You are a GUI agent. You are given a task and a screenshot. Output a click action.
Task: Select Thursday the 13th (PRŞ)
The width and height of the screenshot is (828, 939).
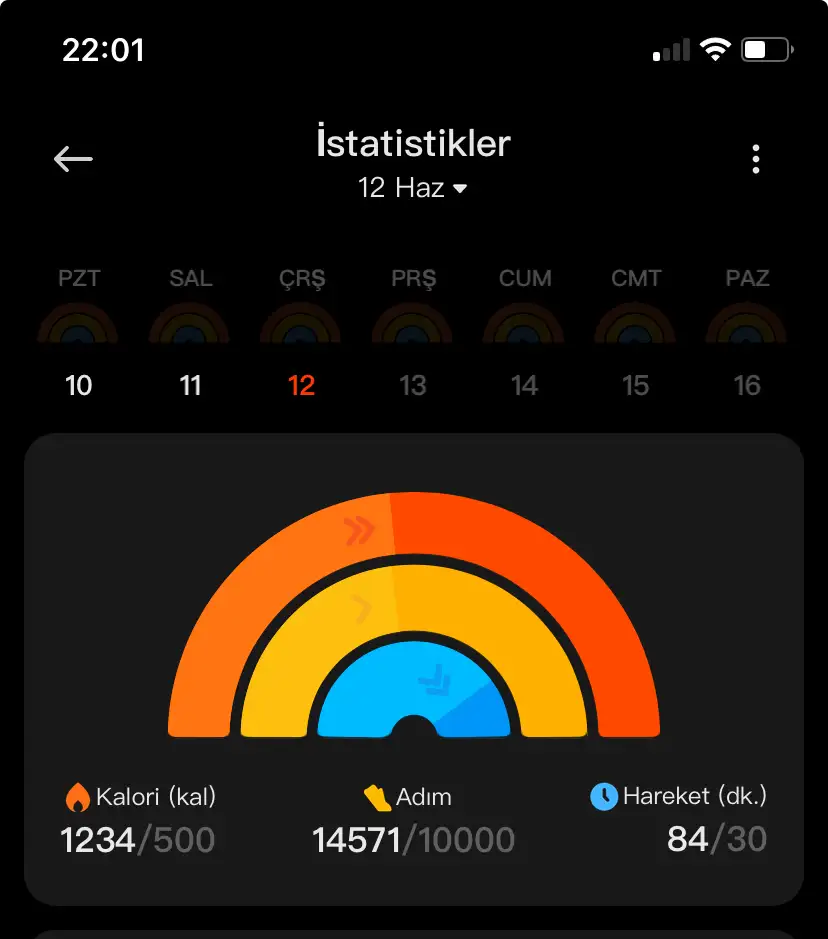click(x=413, y=330)
